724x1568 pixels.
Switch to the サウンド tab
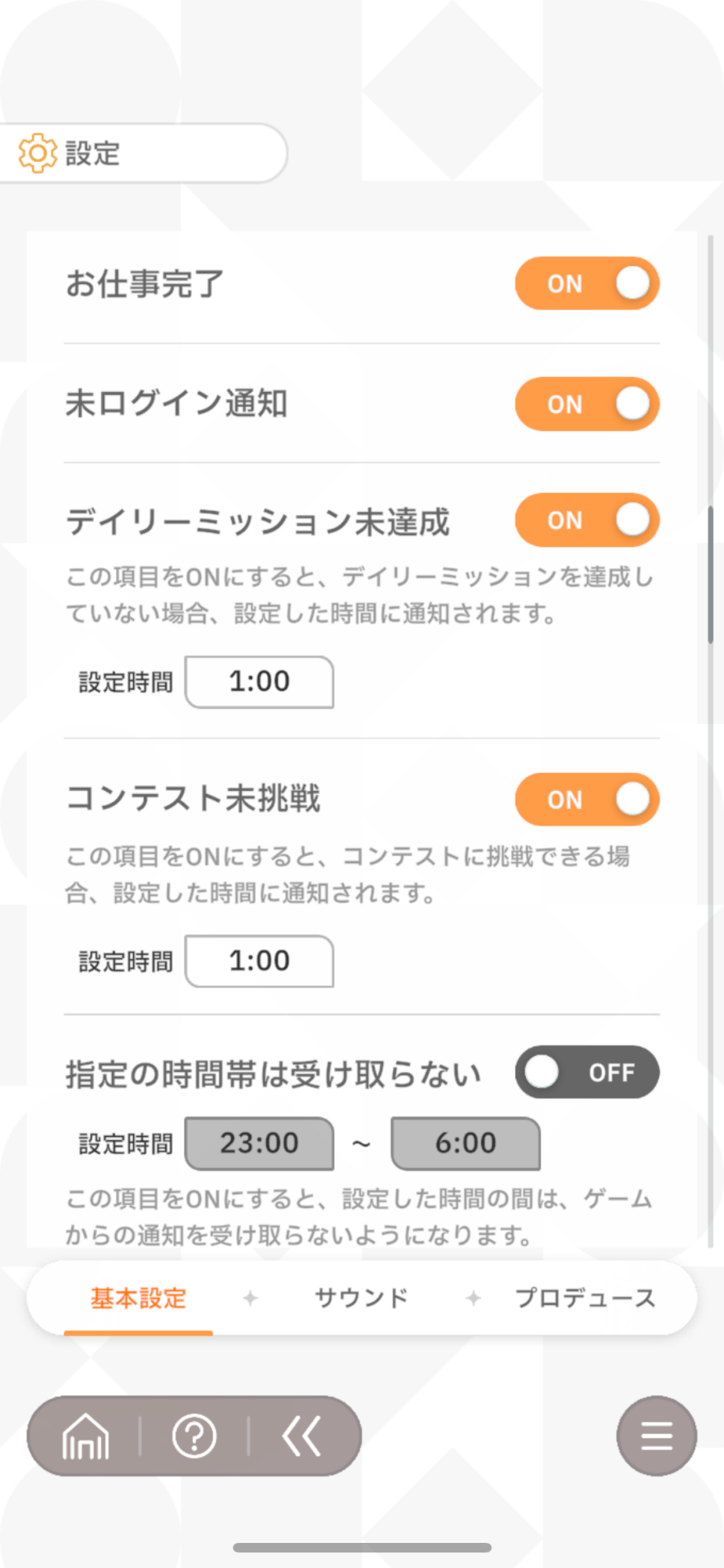361,1298
